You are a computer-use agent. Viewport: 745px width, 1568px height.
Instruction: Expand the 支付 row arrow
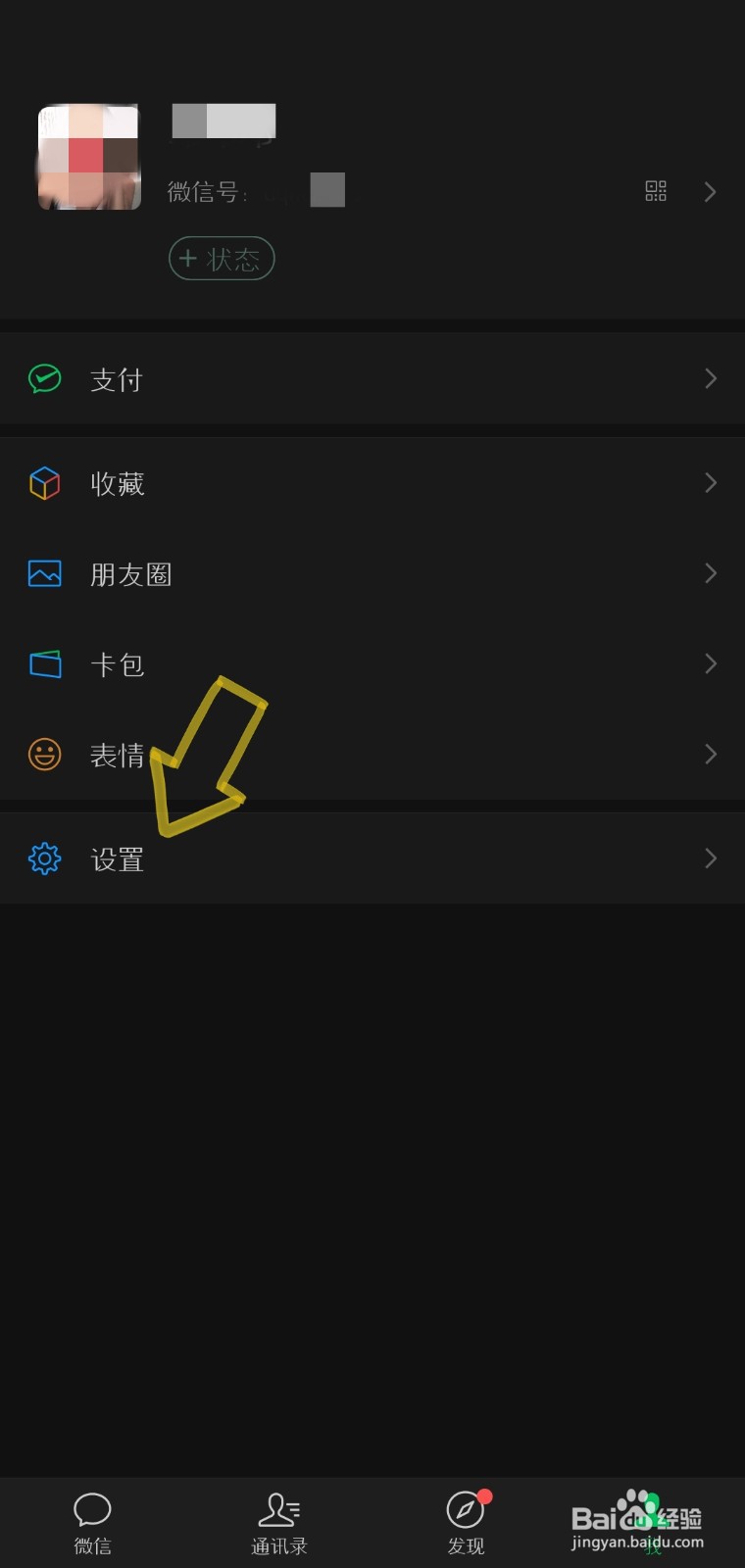pos(711,379)
